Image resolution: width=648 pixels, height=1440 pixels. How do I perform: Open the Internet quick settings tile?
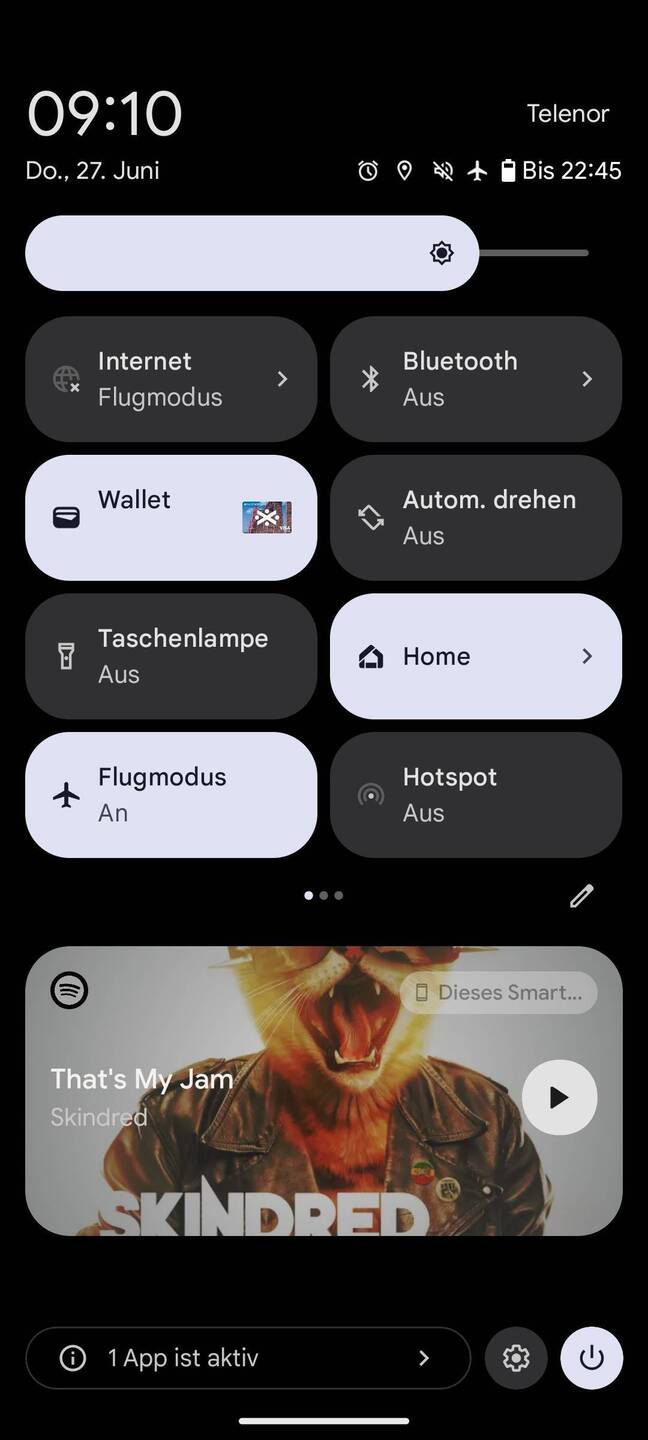(x=170, y=379)
